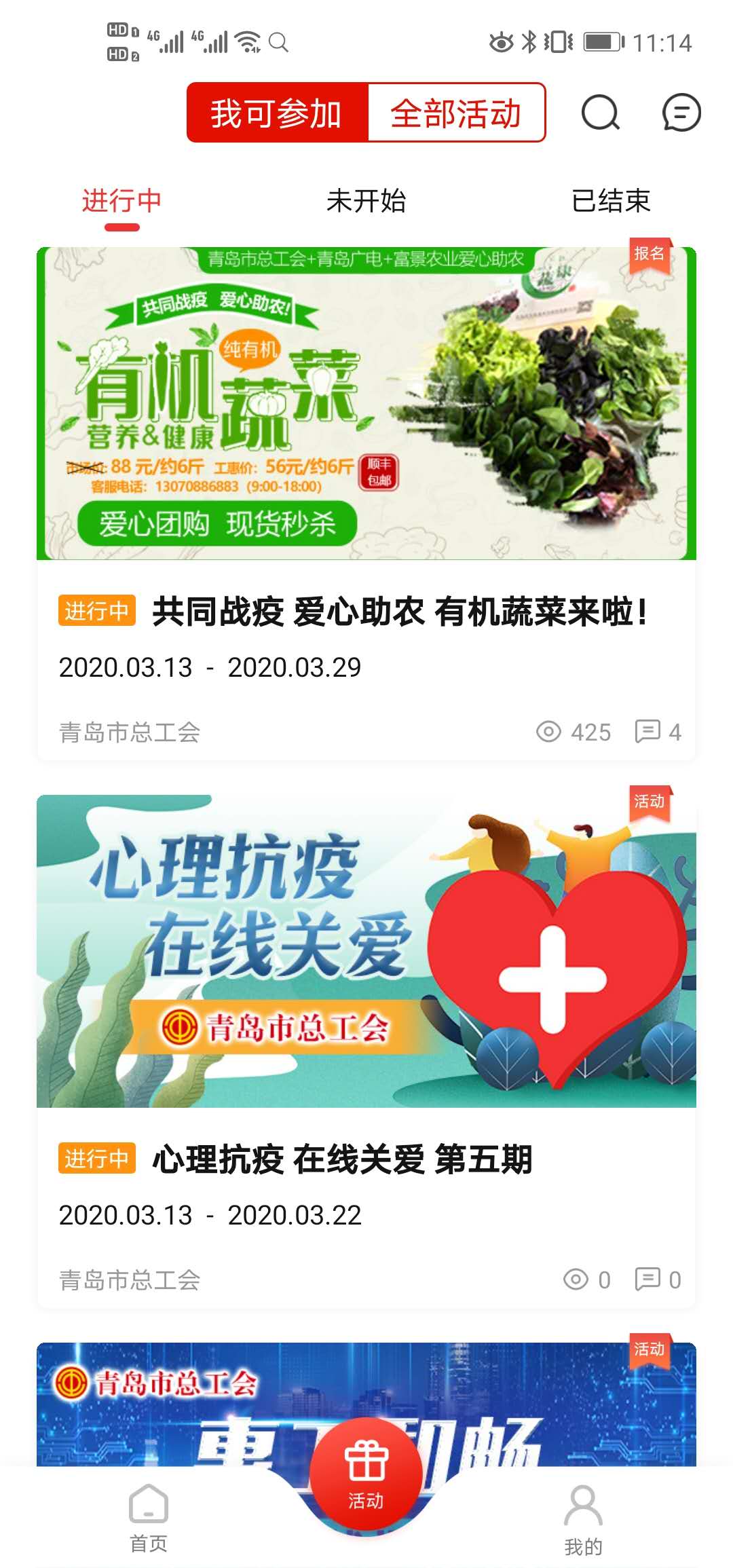Open the search icon
The width and height of the screenshot is (733, 1568).
pyautogui.click(x=601, y=113)
